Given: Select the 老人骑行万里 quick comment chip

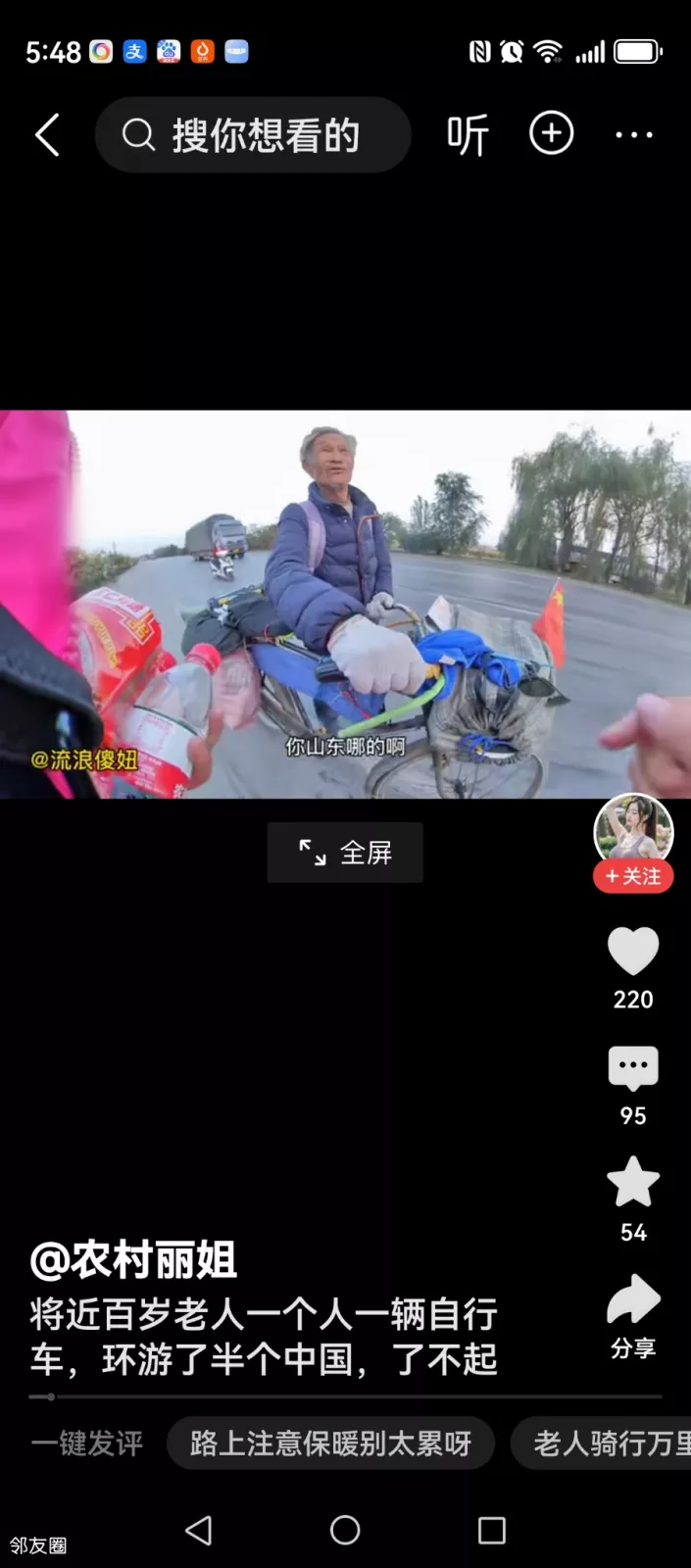Looking at the screenshot, I should [608, 1444].
